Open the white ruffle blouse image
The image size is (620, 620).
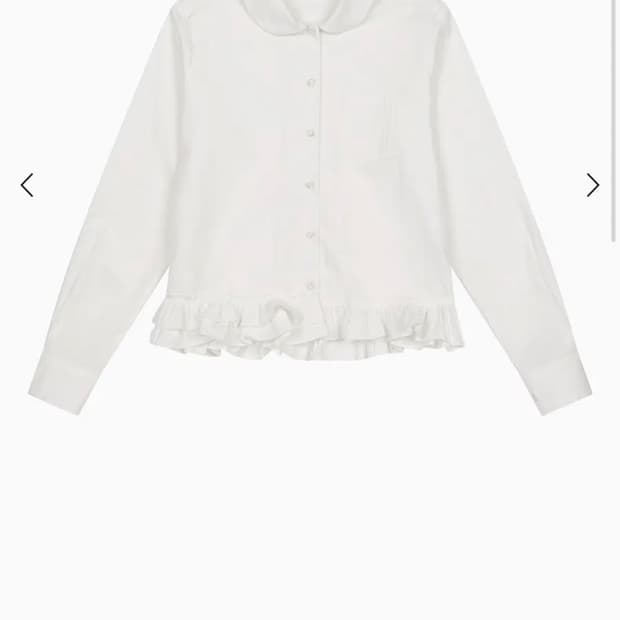[x=310, y=207]
